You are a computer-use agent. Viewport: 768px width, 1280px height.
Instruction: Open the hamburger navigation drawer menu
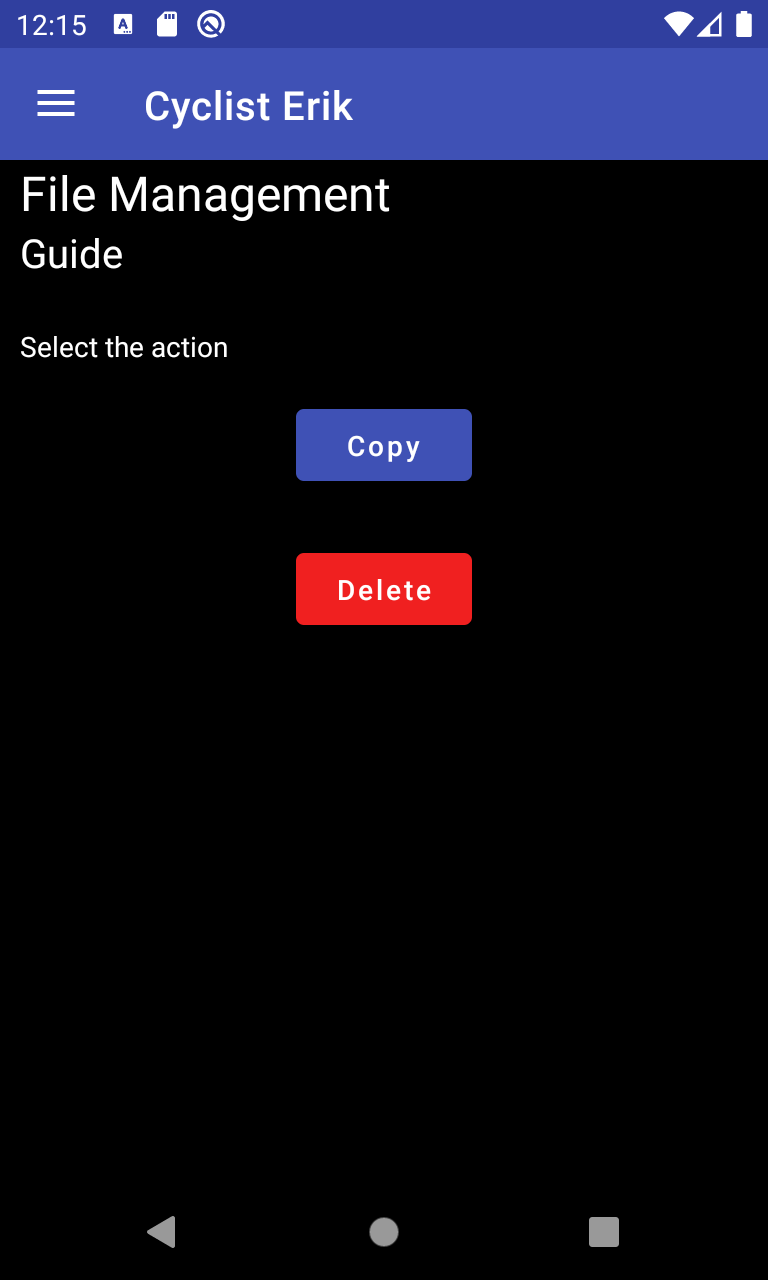tap(56, 104)
